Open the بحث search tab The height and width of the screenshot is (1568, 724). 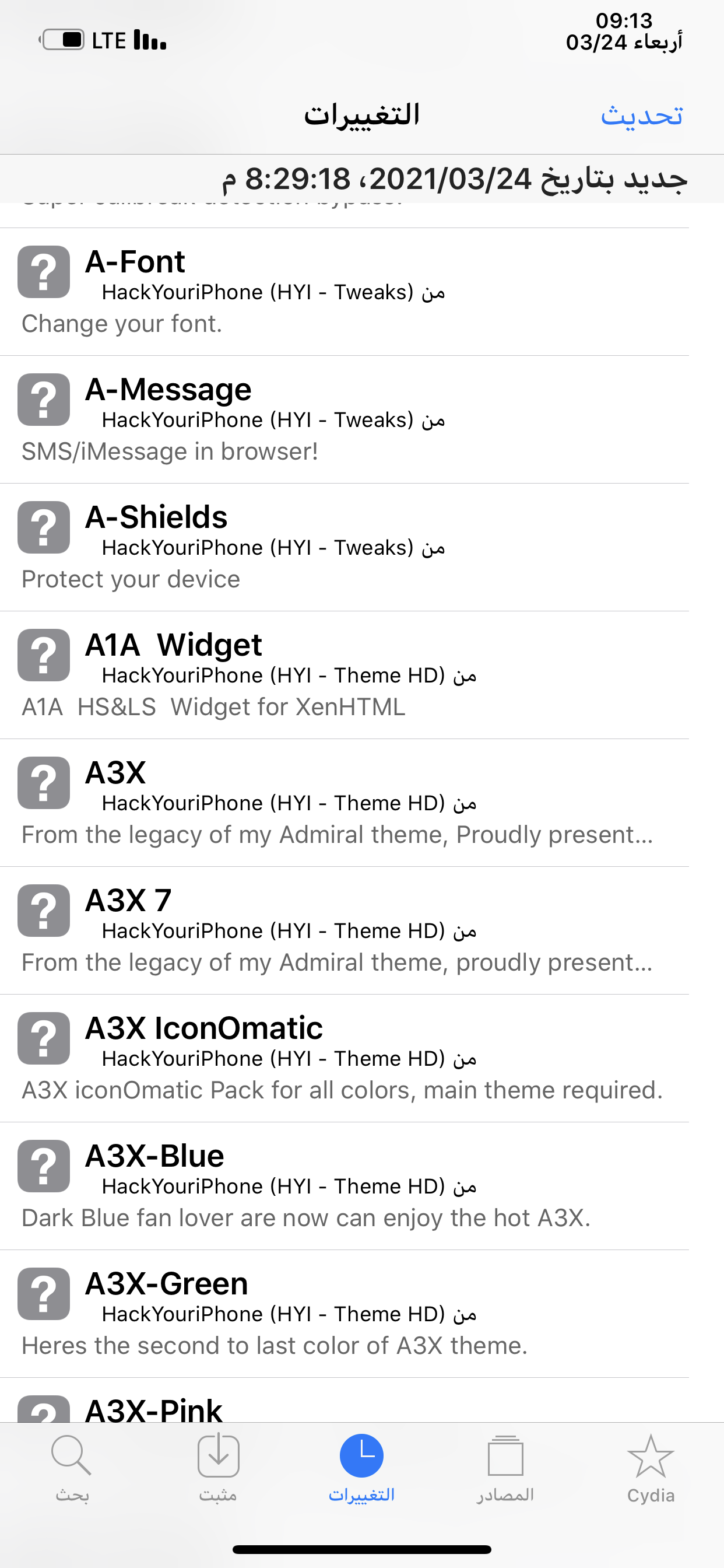(x=72, y=1469)
